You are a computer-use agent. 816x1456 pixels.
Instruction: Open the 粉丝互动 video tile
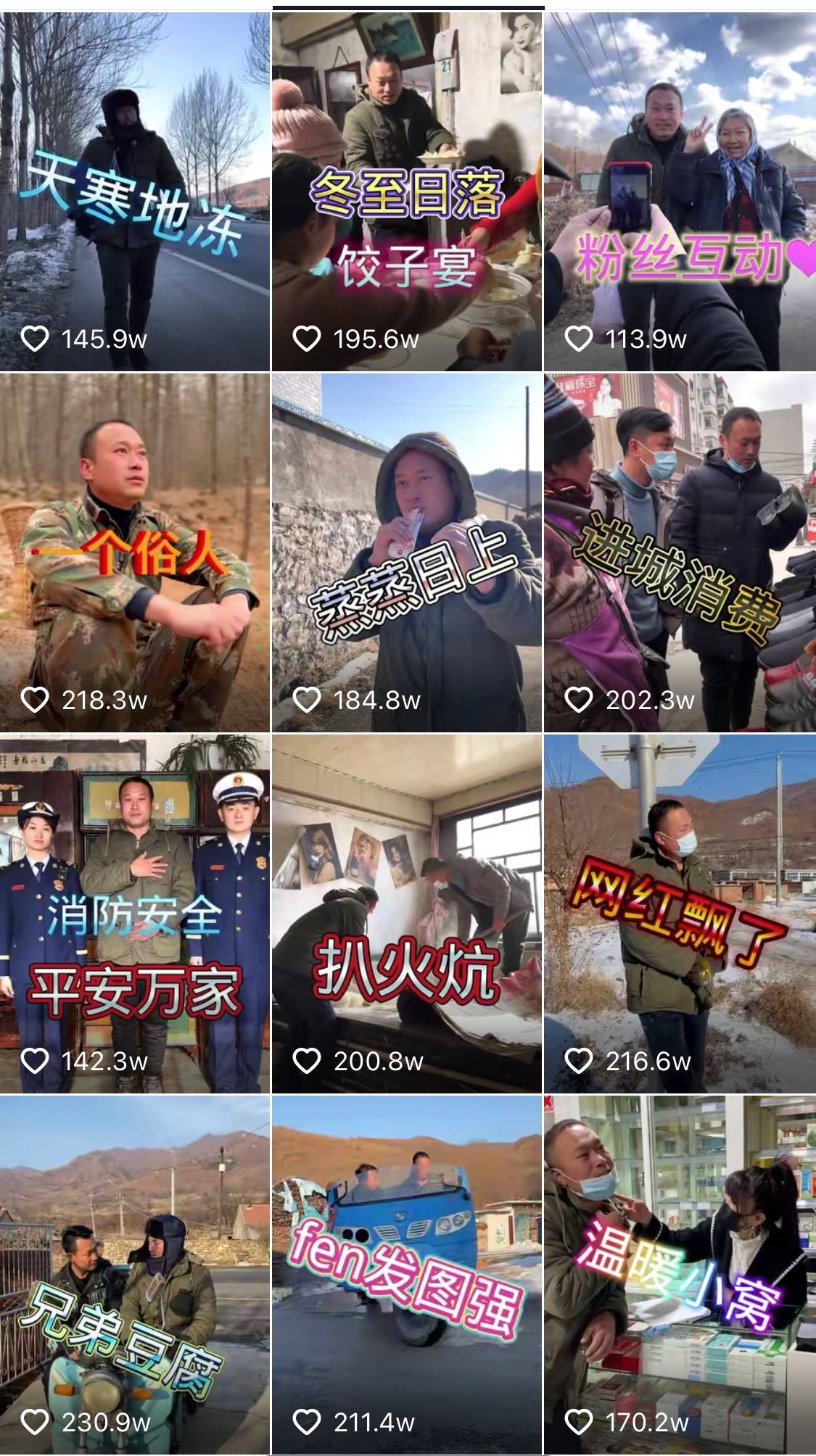(680, 191)
